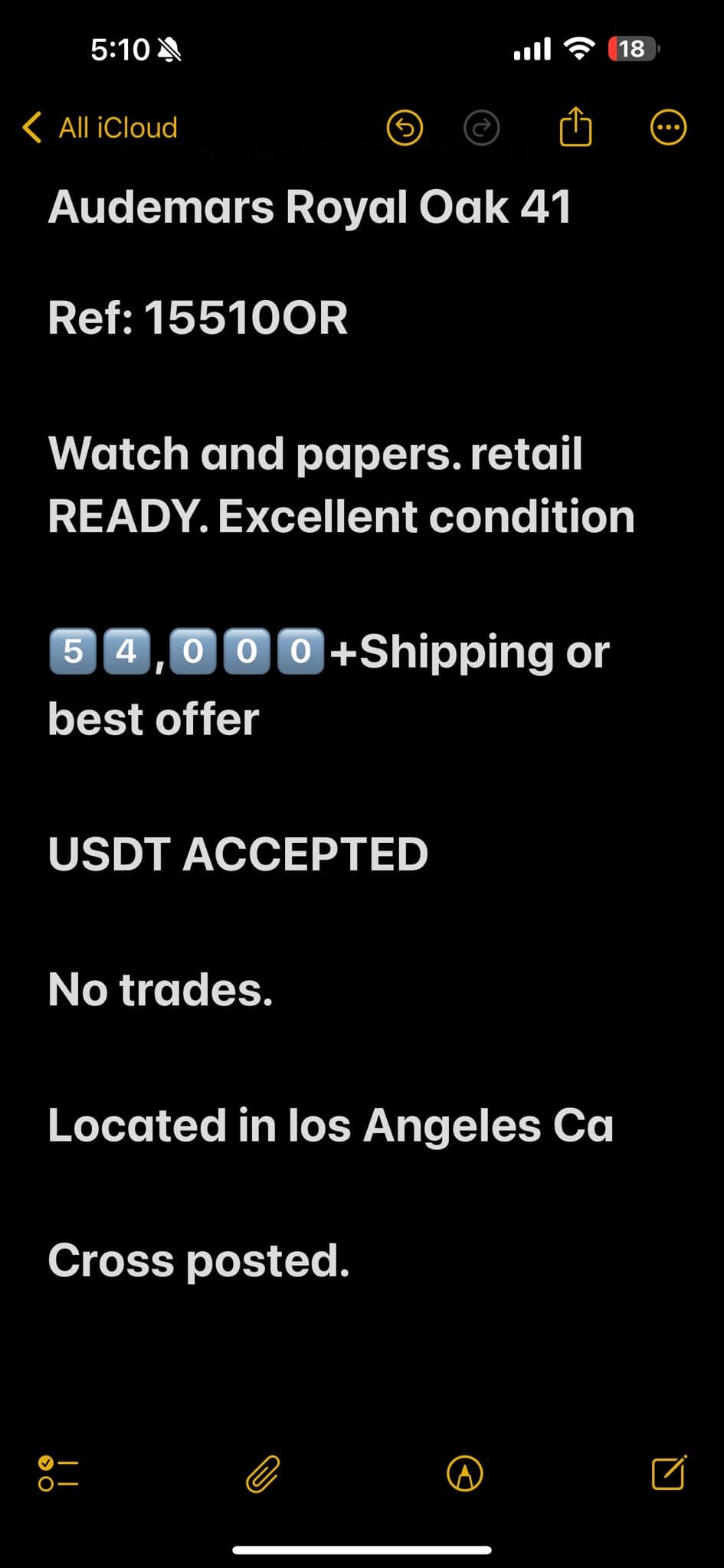
Task: Add a checklist to the note
Action: [x=58, y=1474]
